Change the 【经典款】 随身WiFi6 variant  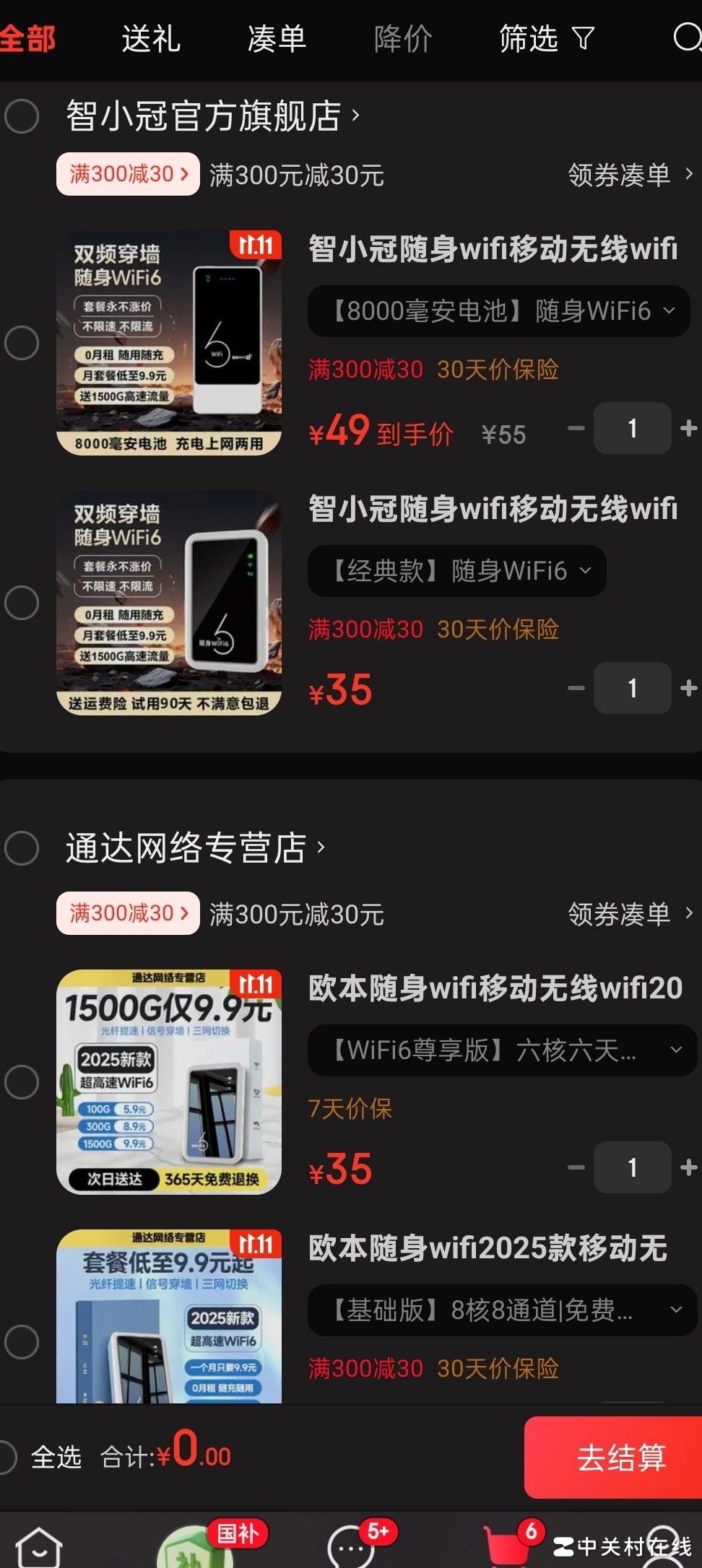456,571
